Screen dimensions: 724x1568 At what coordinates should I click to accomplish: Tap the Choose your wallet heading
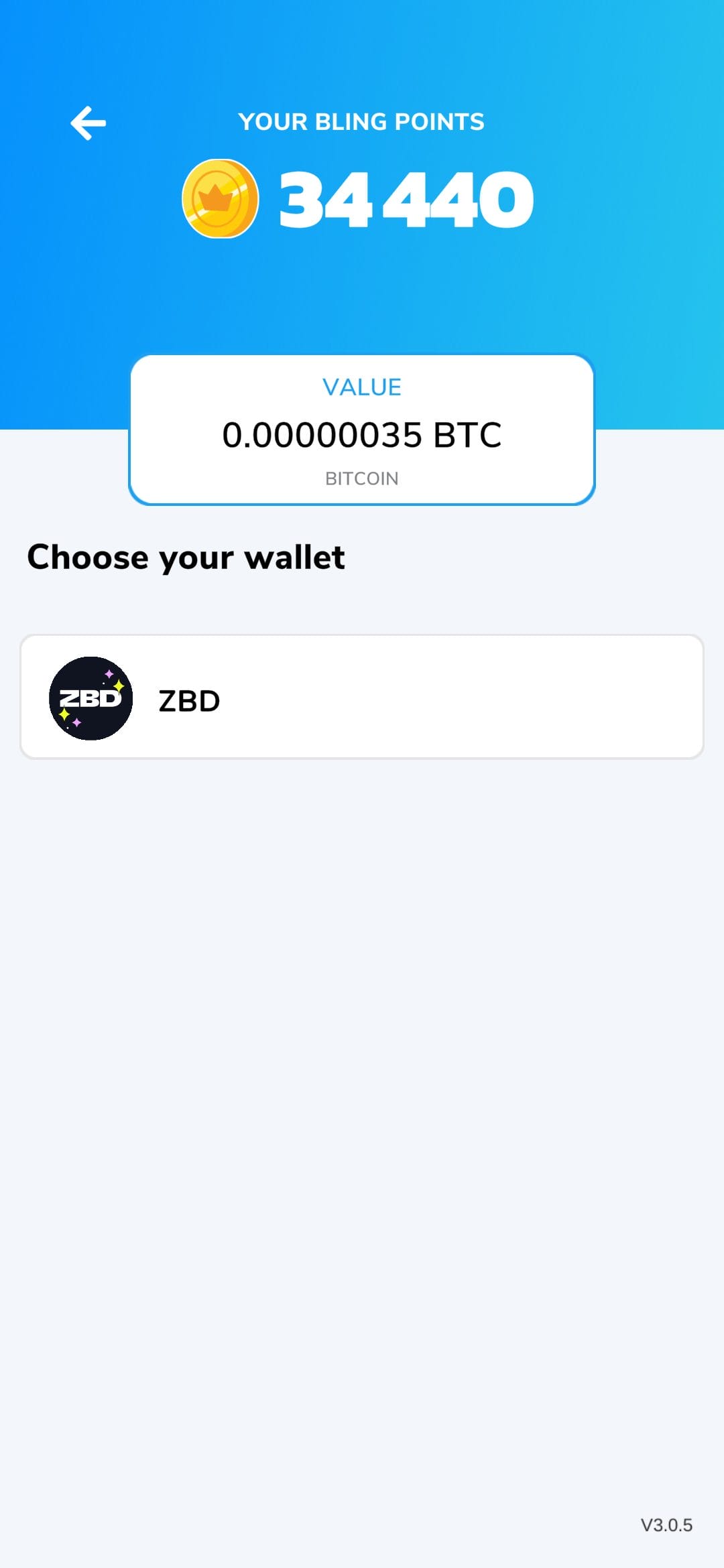point(186,556)
